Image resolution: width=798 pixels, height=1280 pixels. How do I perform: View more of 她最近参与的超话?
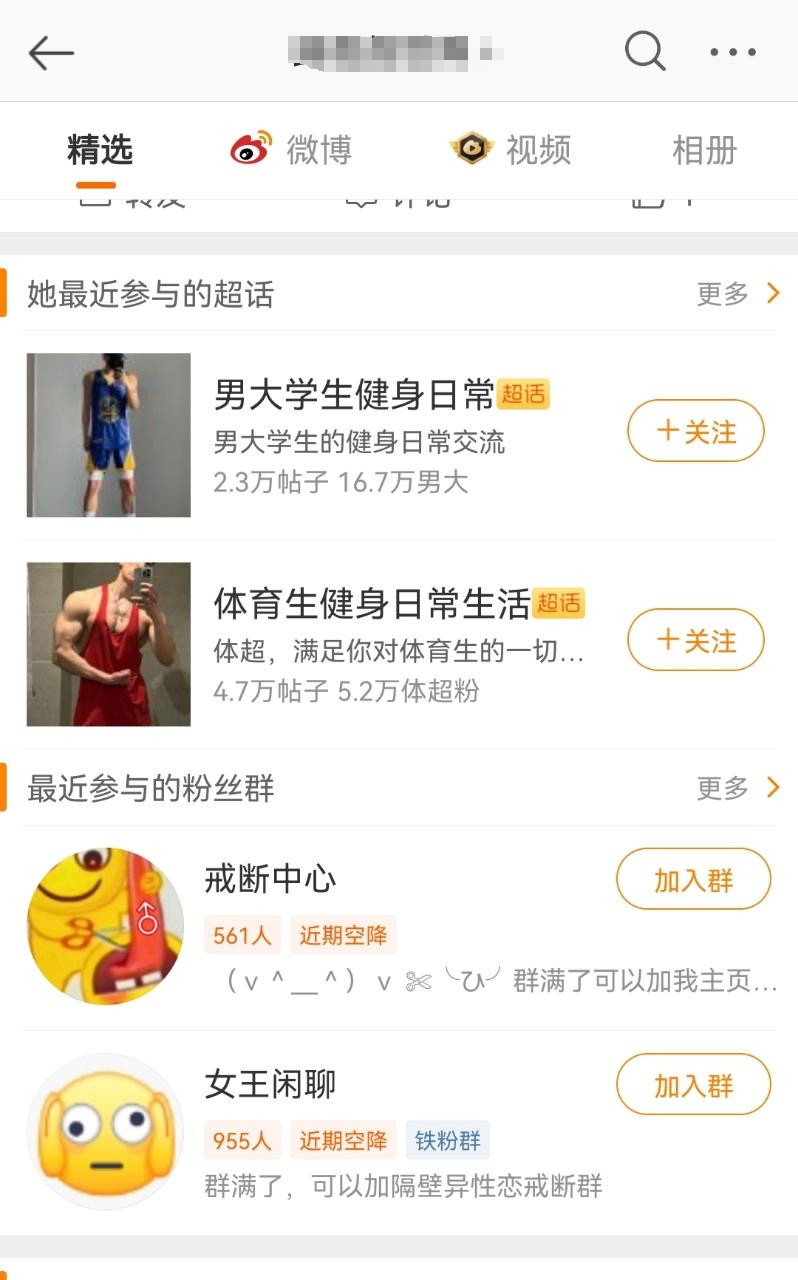[x=737, y=293]
